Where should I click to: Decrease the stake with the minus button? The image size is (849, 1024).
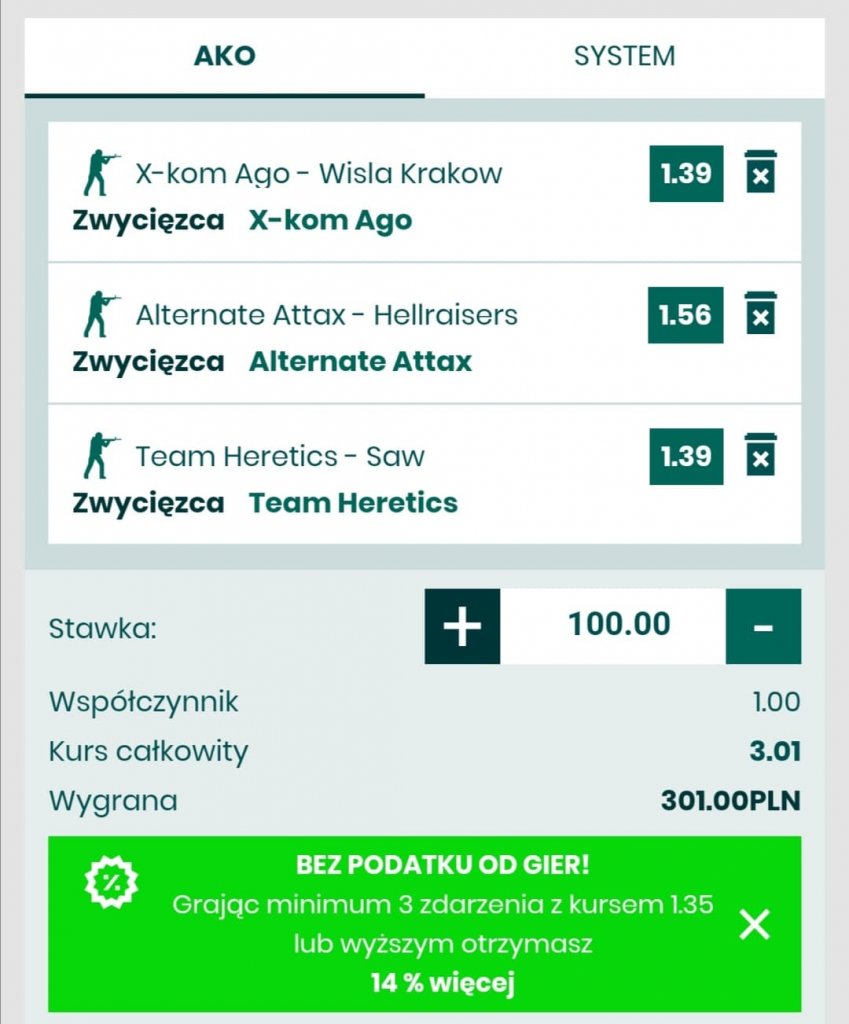763,627
